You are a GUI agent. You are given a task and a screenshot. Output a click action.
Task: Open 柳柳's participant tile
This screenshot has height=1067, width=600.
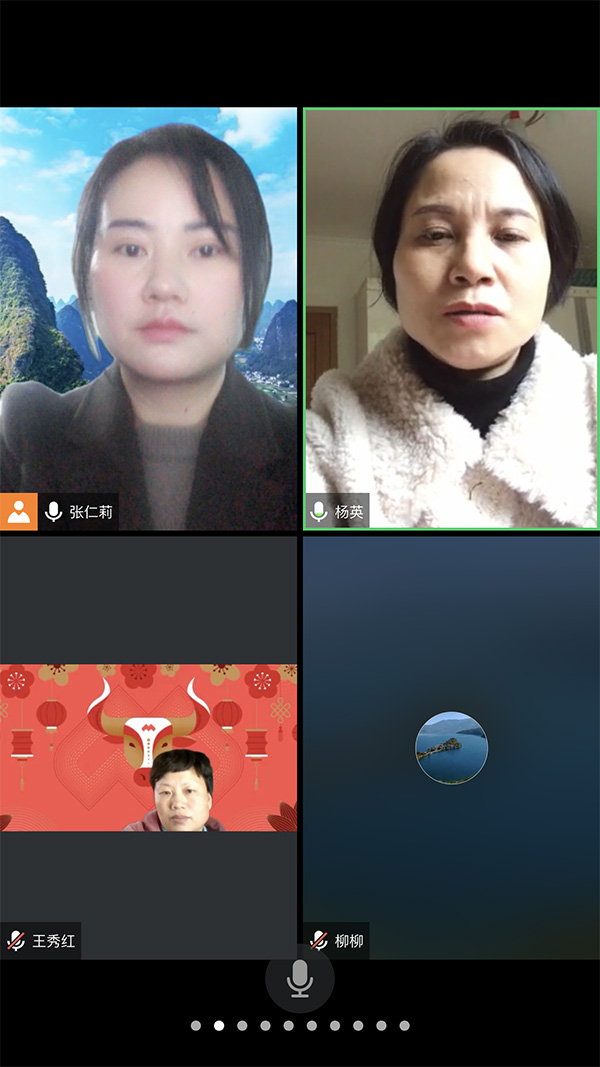coord(451,747)
